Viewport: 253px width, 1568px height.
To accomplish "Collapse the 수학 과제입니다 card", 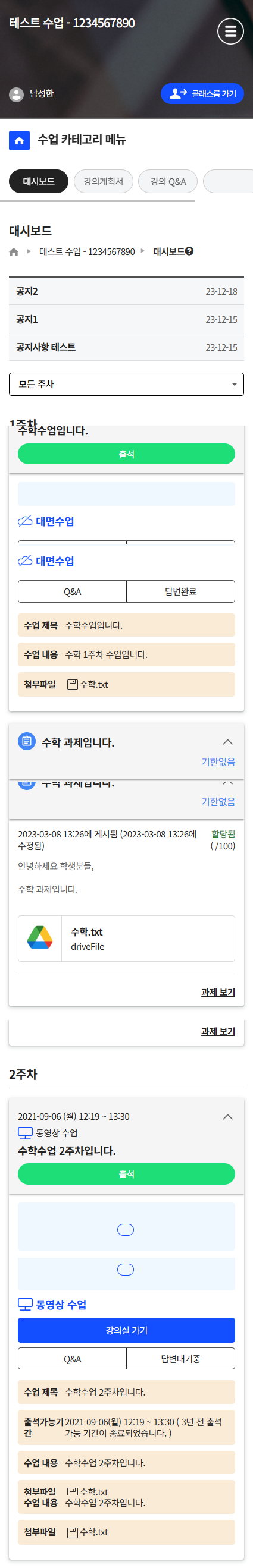I will pos(228,742).
